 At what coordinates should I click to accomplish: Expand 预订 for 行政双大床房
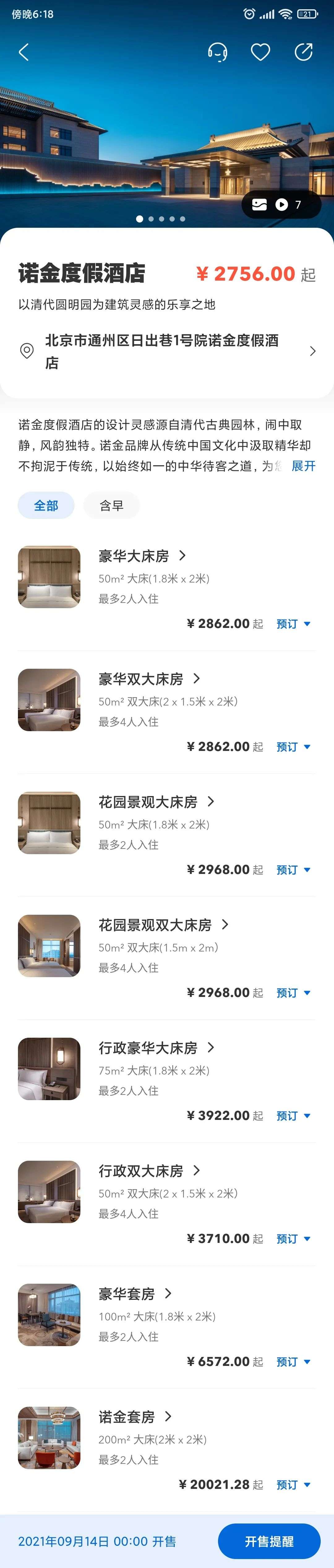click(x=293, y=1239)
